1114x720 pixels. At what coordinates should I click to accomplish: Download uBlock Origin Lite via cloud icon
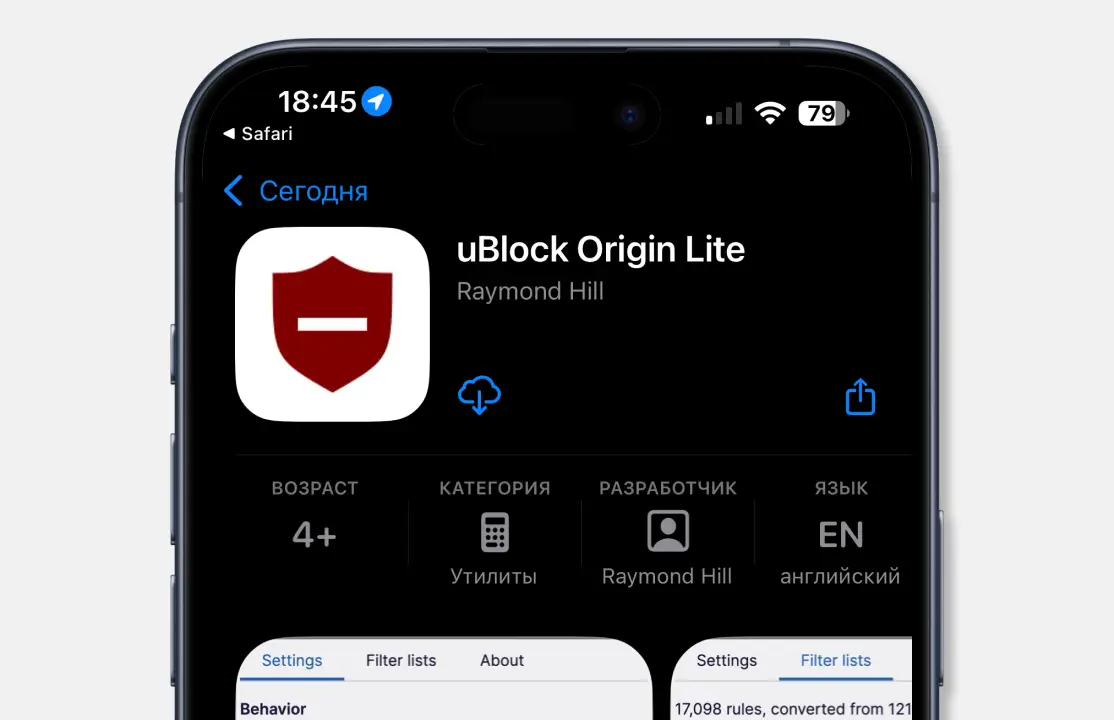[479, 395]
